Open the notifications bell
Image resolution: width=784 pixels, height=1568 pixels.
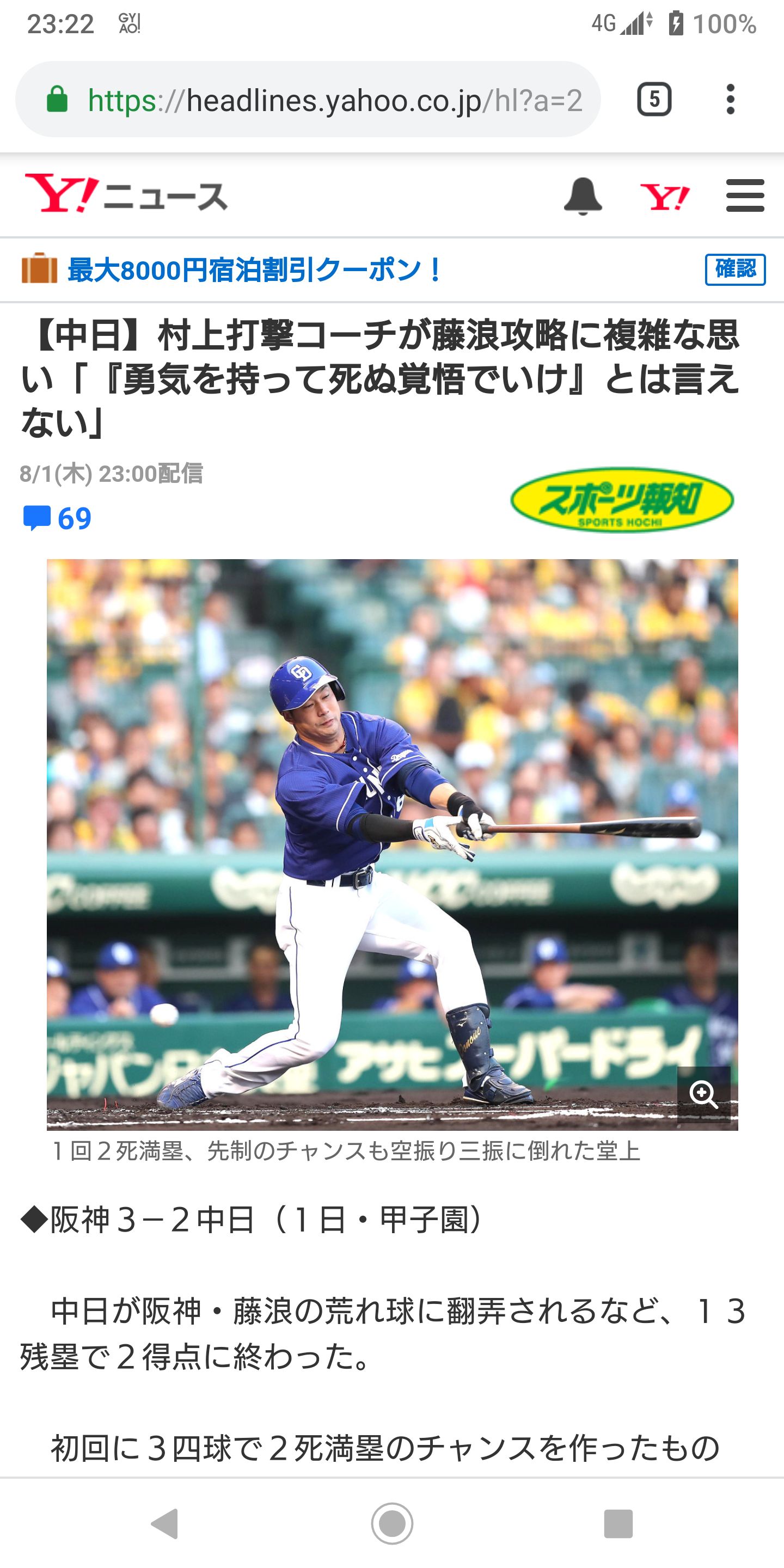[583, 196]
